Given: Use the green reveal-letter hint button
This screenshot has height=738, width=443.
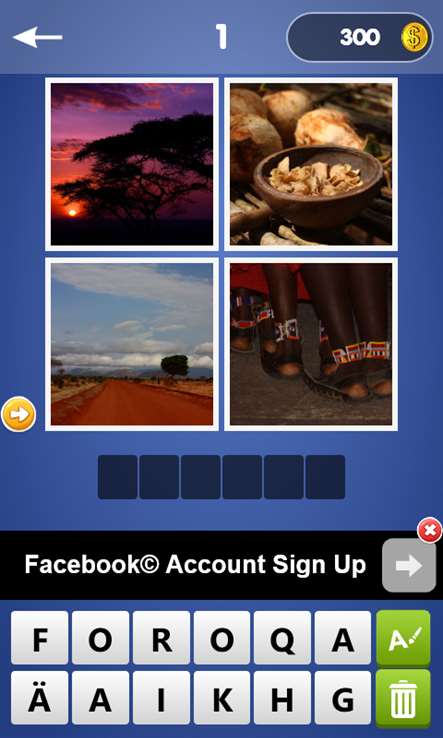Looking at the screenshot, I should 403,638.
